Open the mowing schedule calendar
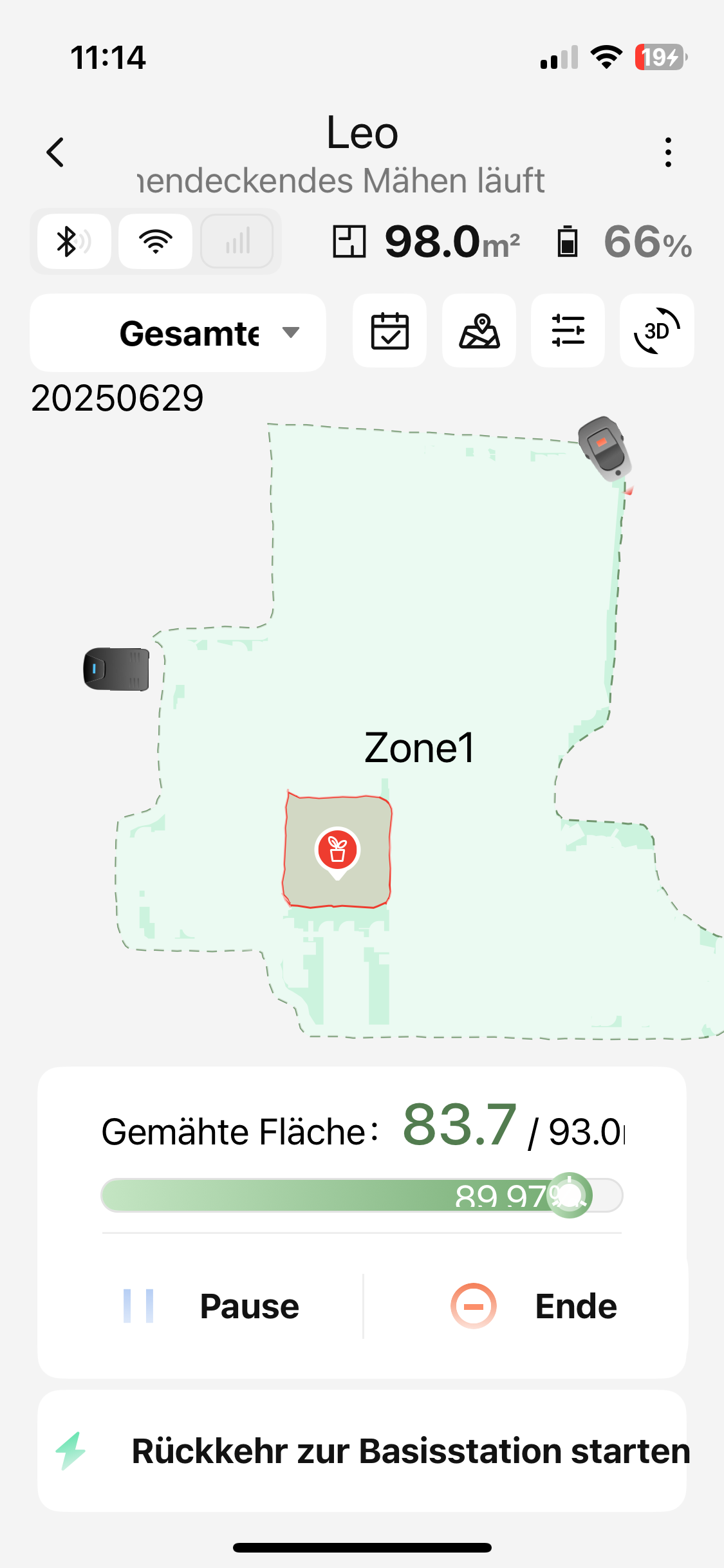 point(389,331)
